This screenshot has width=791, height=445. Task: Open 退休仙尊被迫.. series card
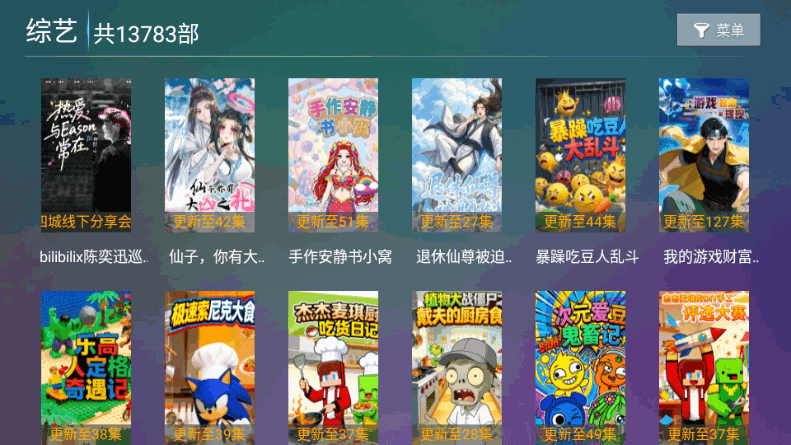click(457, 155)
